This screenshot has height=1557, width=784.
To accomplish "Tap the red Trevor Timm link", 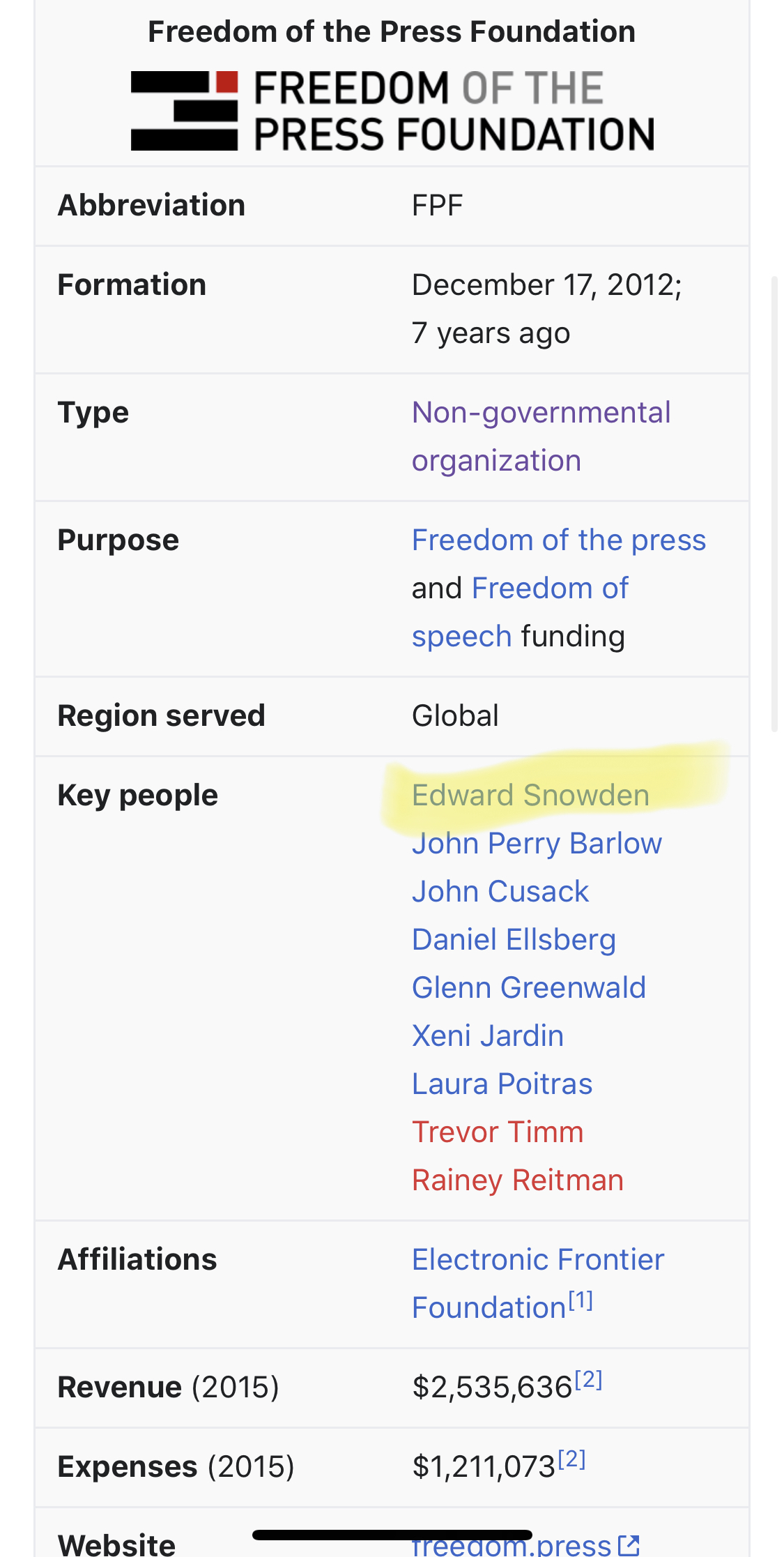I will tap(498, 1132).
